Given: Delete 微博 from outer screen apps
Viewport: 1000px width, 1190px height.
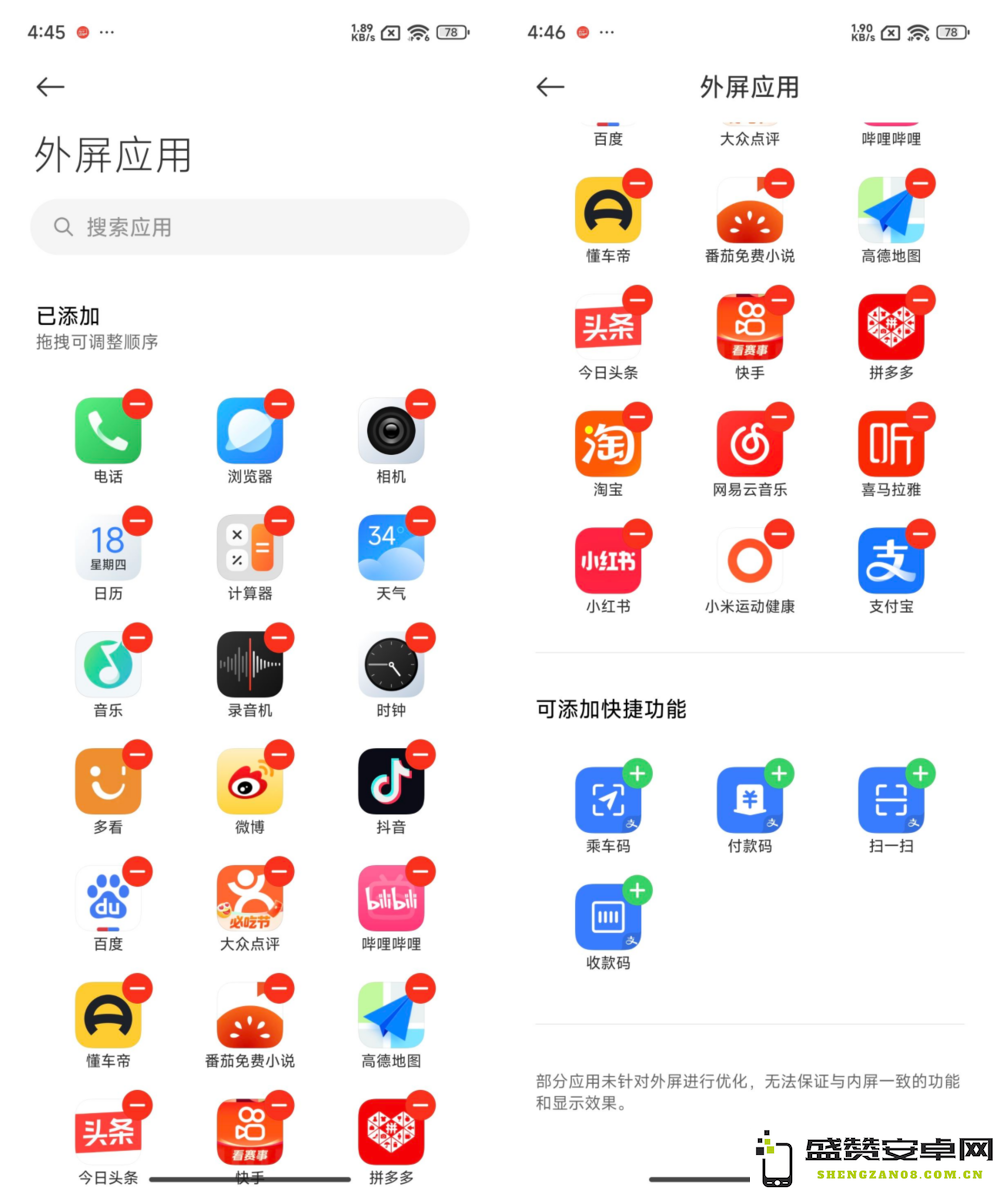Looking at the screenshot, I should coord(280,755).
